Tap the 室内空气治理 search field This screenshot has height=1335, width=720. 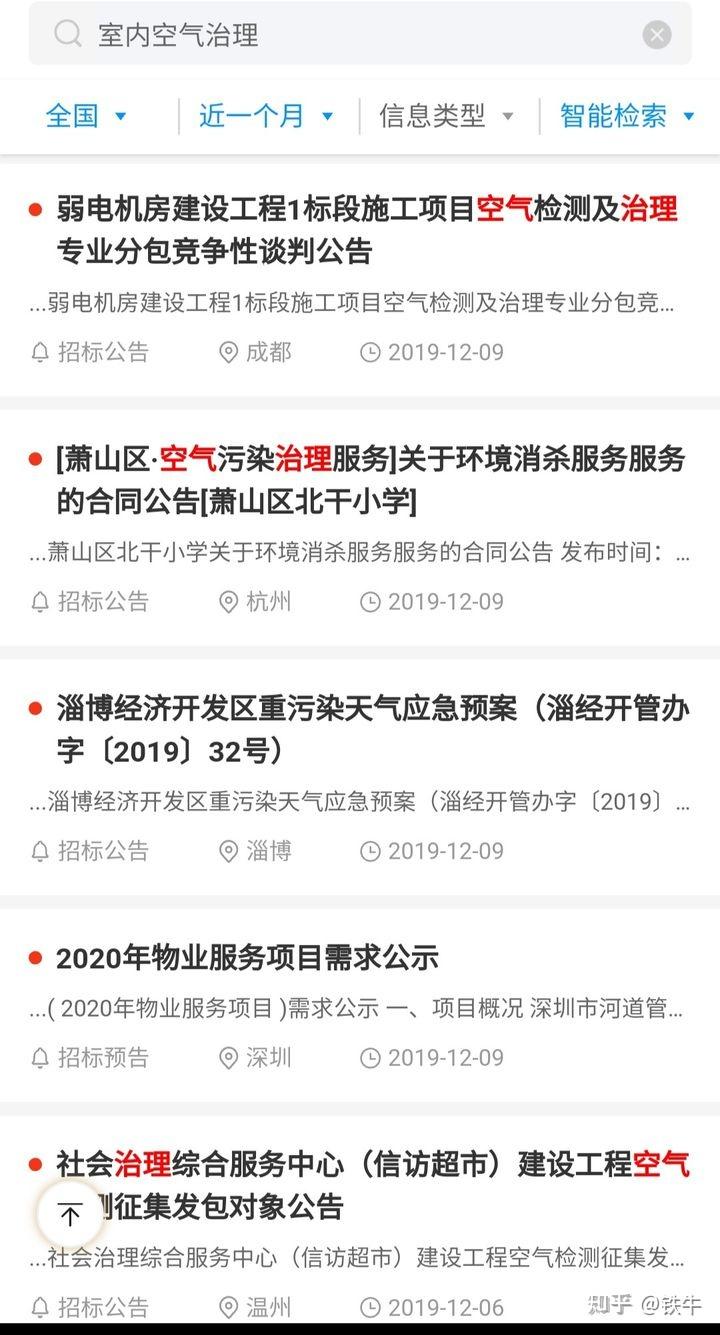tap(340, 35)
